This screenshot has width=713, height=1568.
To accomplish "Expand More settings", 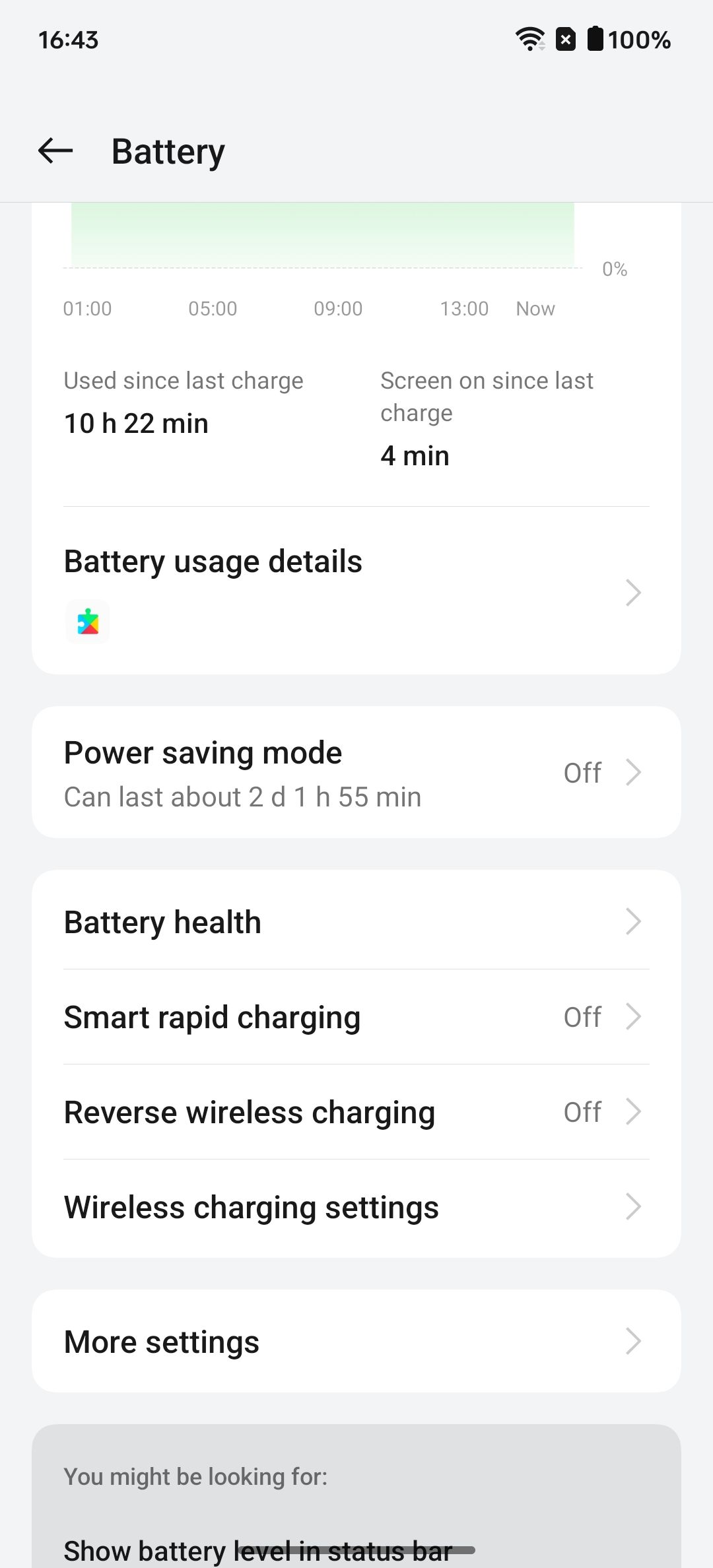I will pyautogui.click(x=356, y=1341).
